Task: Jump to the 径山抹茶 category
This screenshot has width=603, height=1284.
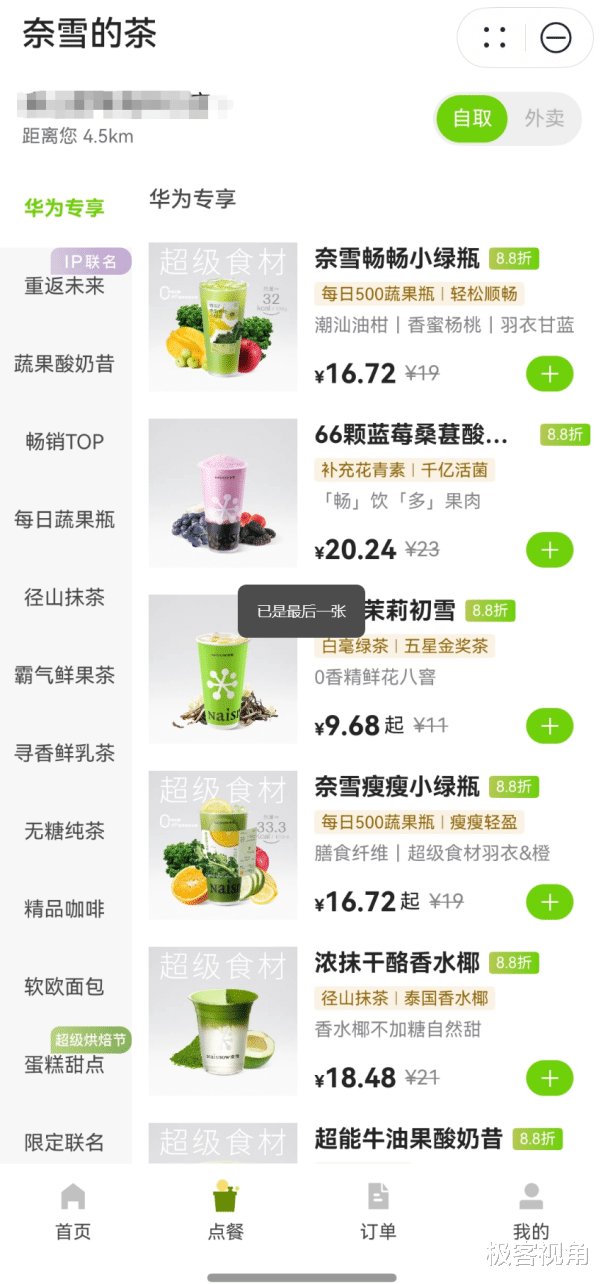Action: pos(65,597)
